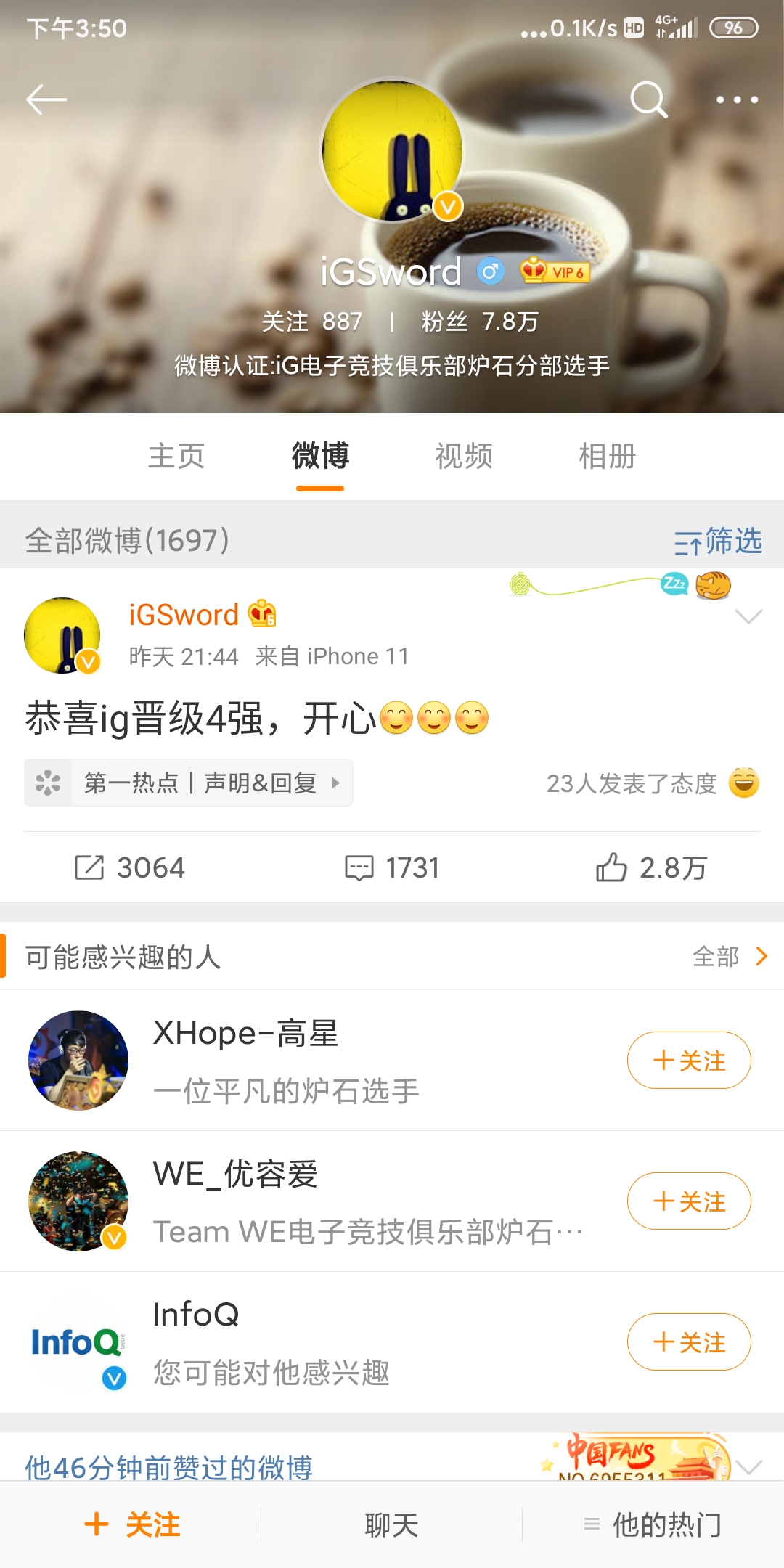Image resolution: width=784 pixels, height=1568 pixels.
Task: Switch to the 主页 tab
Action: [x=176, y=457]
